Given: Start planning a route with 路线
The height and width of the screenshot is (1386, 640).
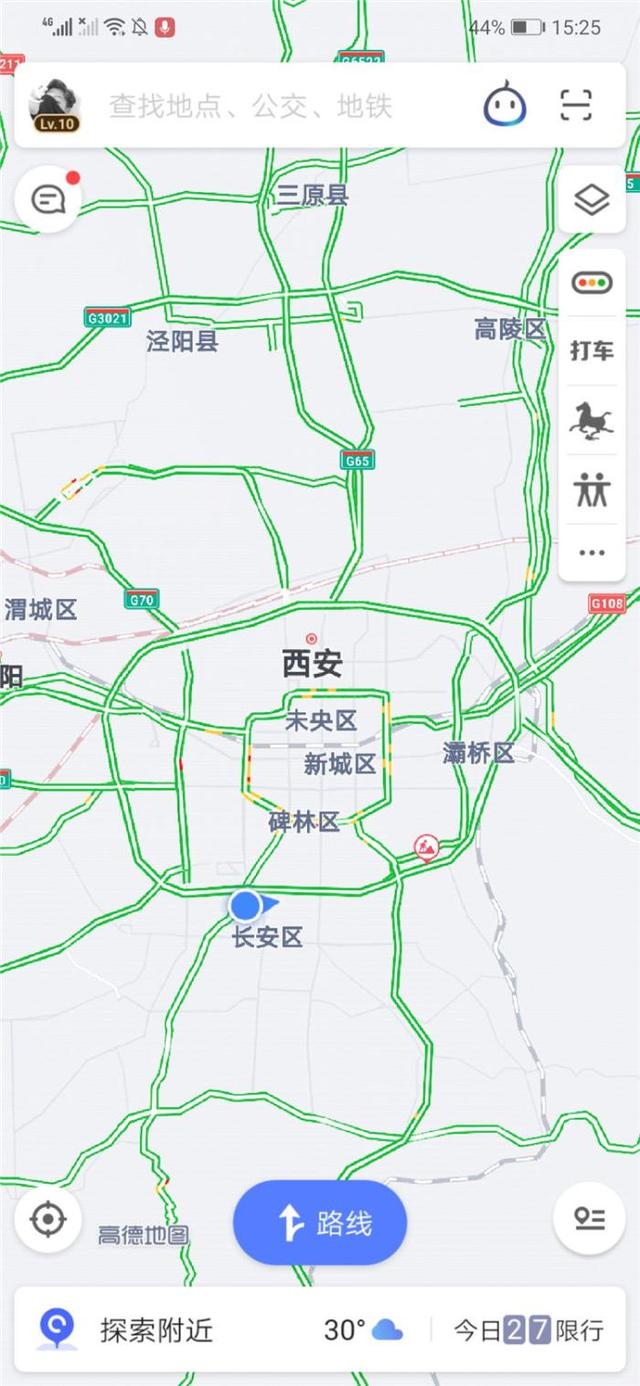Looking at the screenshot, I should pos(320,1223).
